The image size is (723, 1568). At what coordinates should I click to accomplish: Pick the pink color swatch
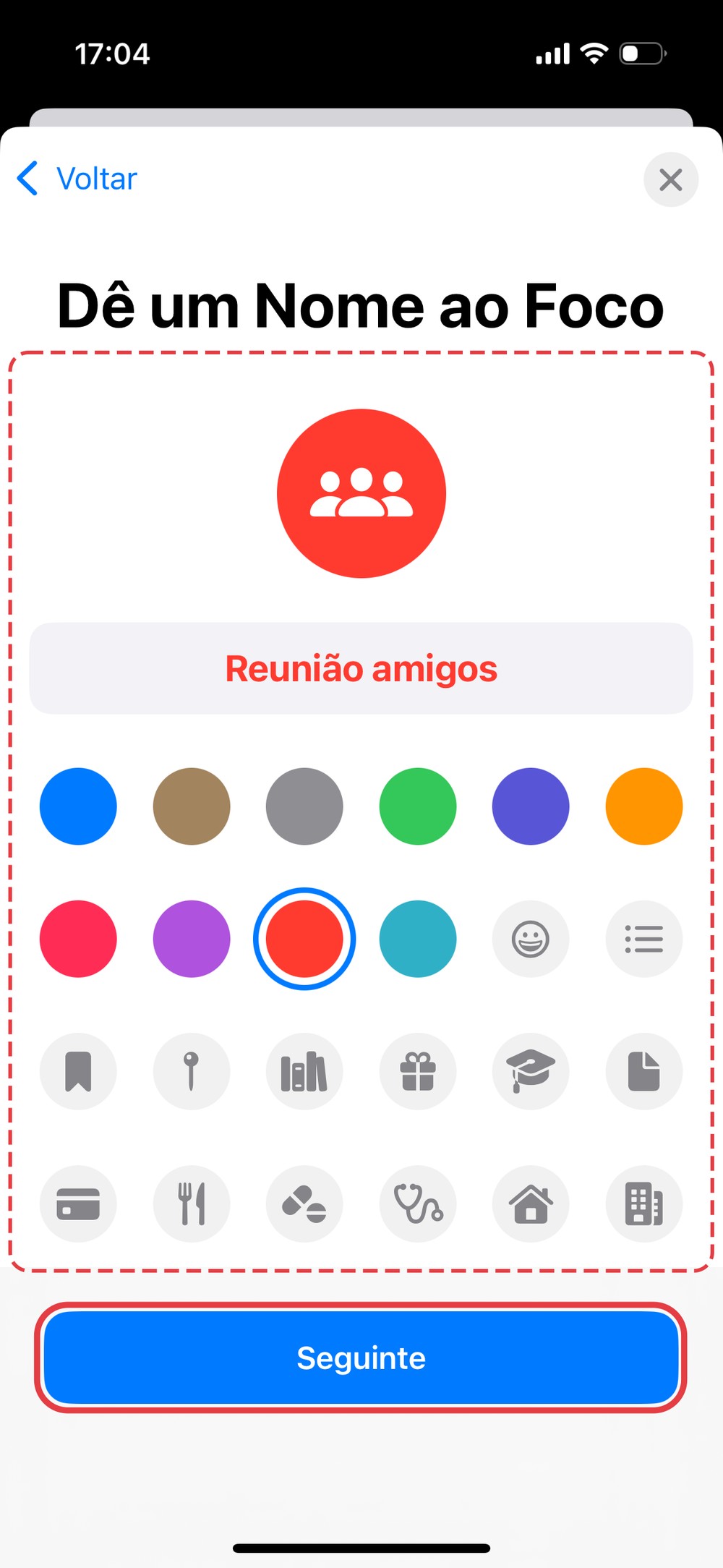[78, 938]
